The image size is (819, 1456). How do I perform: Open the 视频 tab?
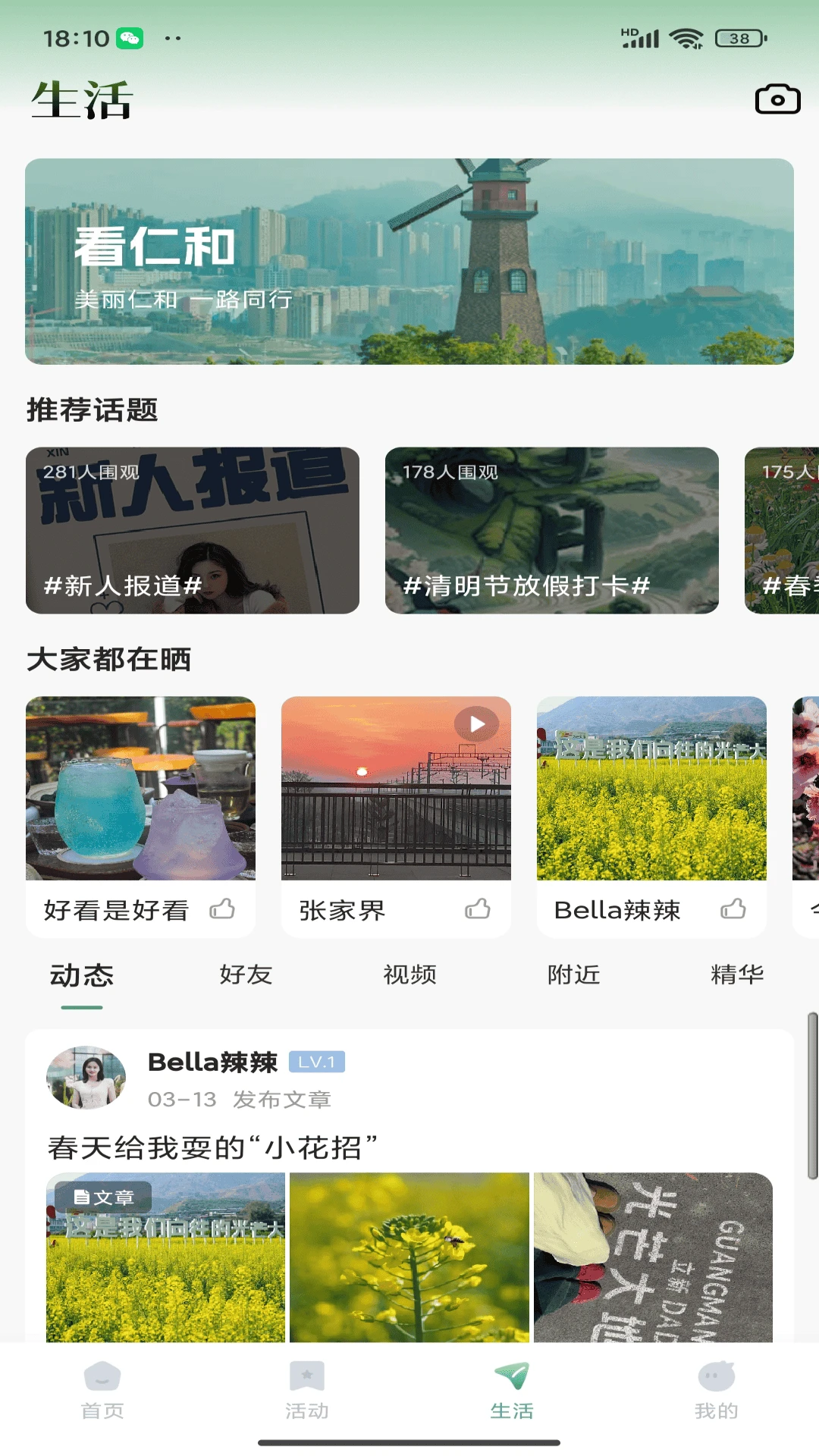409,975
